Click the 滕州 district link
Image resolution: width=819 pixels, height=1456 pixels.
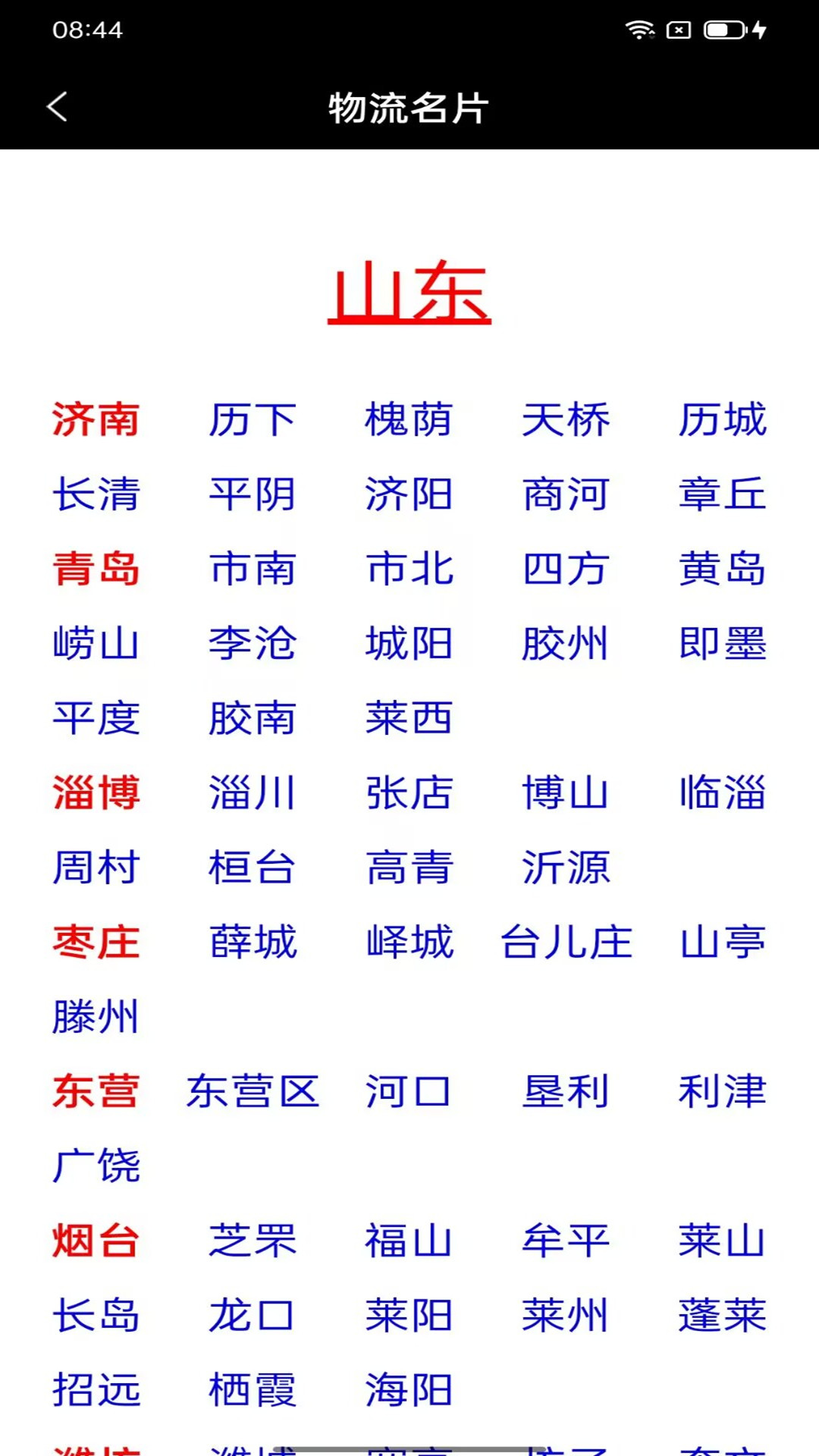[x=96, y=1016]
